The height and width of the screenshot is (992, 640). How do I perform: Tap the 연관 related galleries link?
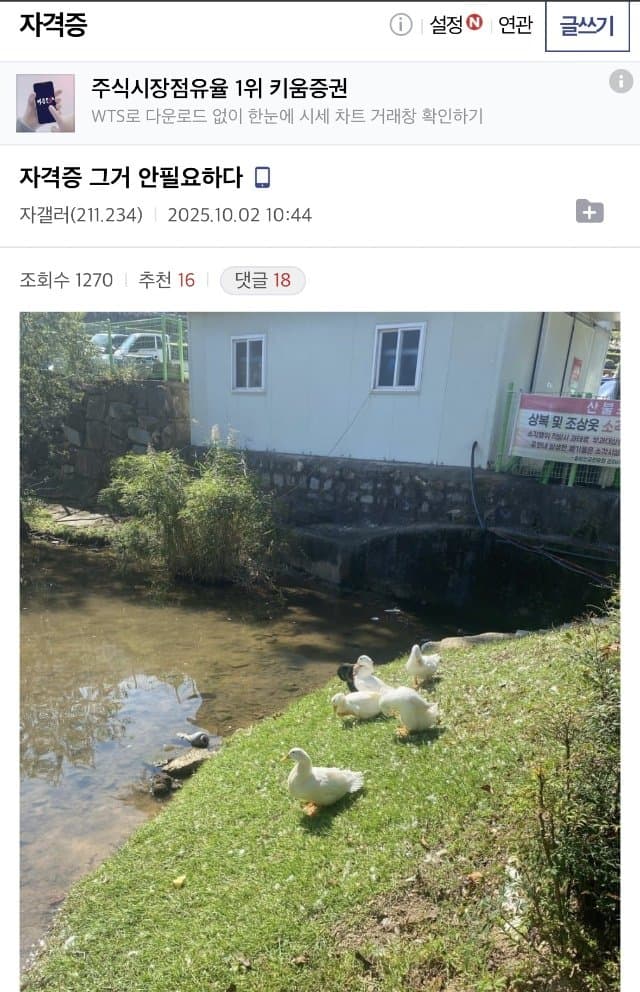(515, 25)
